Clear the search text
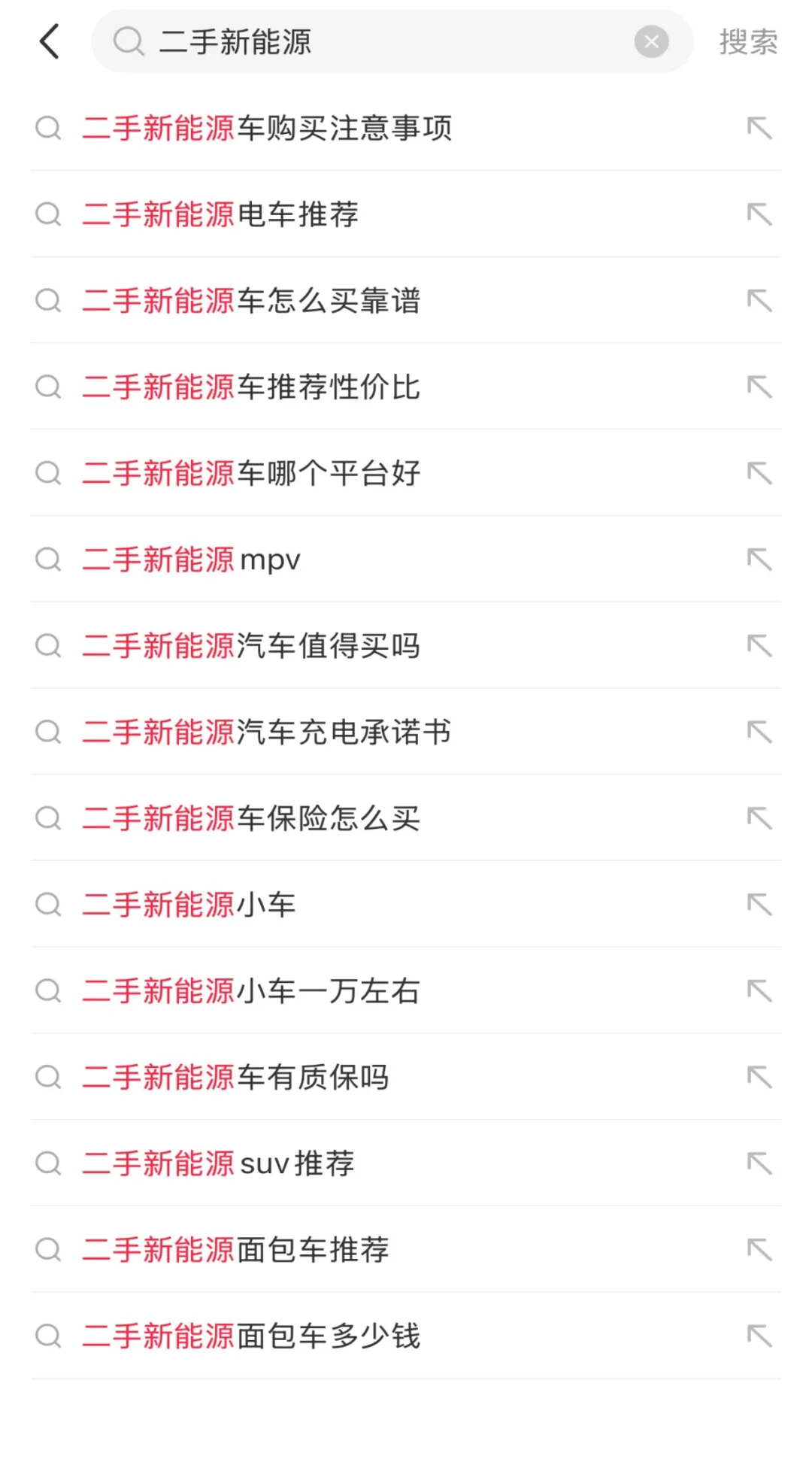812x1474 pixels. (651, 41)
